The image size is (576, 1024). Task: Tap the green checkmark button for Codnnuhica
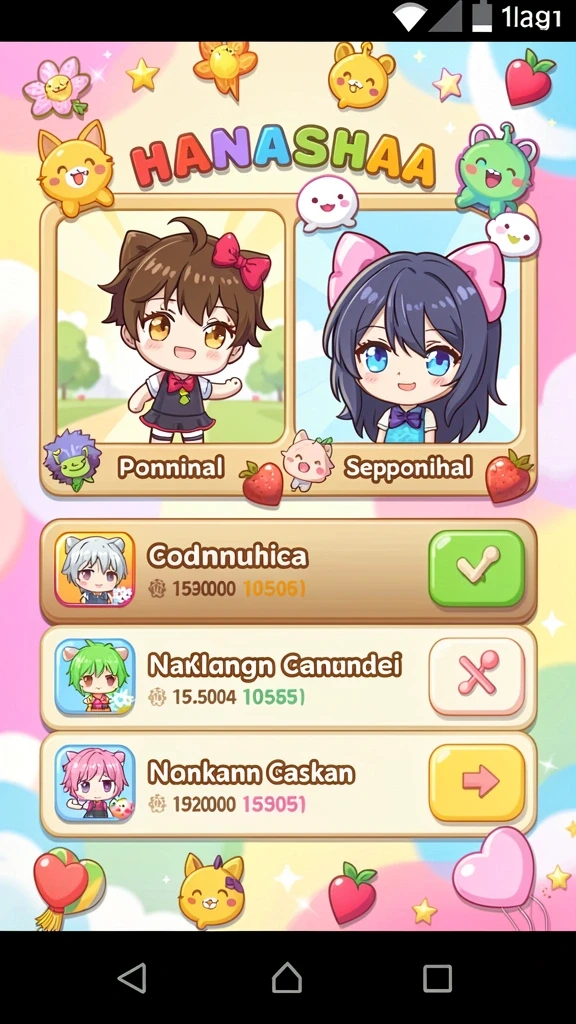coord(476,568)
